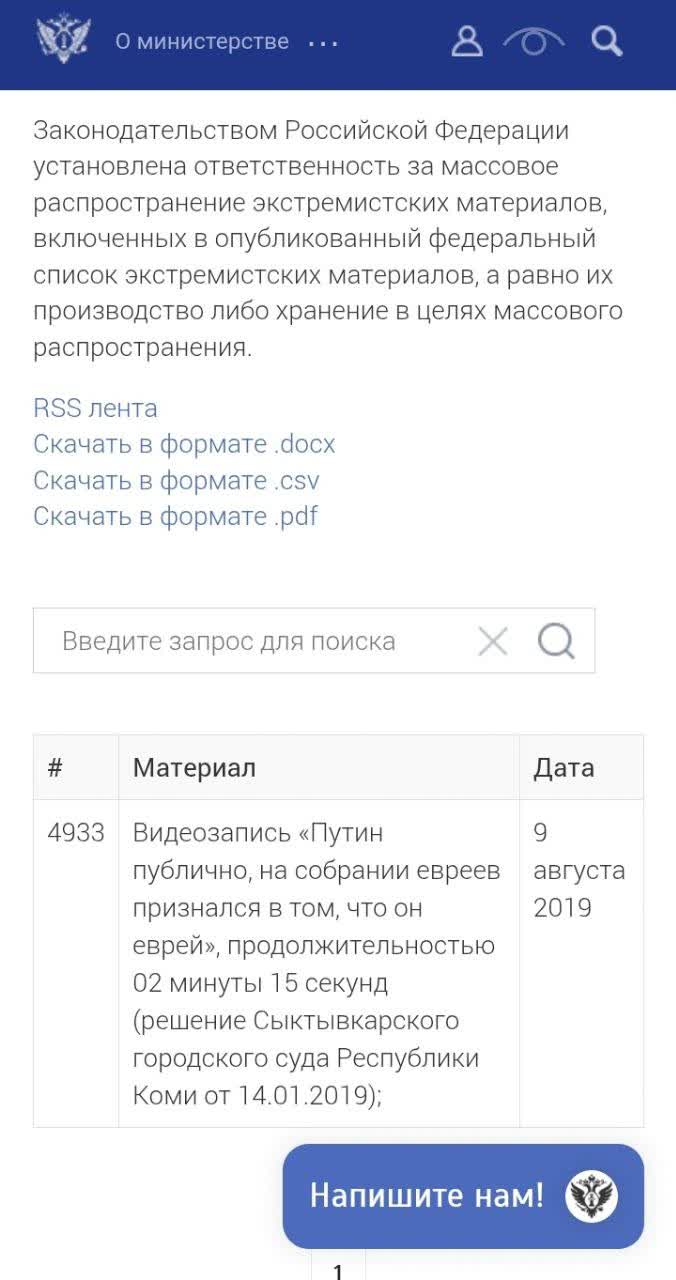This screenshot has height=1280, width=676.
Task: Clear the search query with the X
Action: [493, 641]
